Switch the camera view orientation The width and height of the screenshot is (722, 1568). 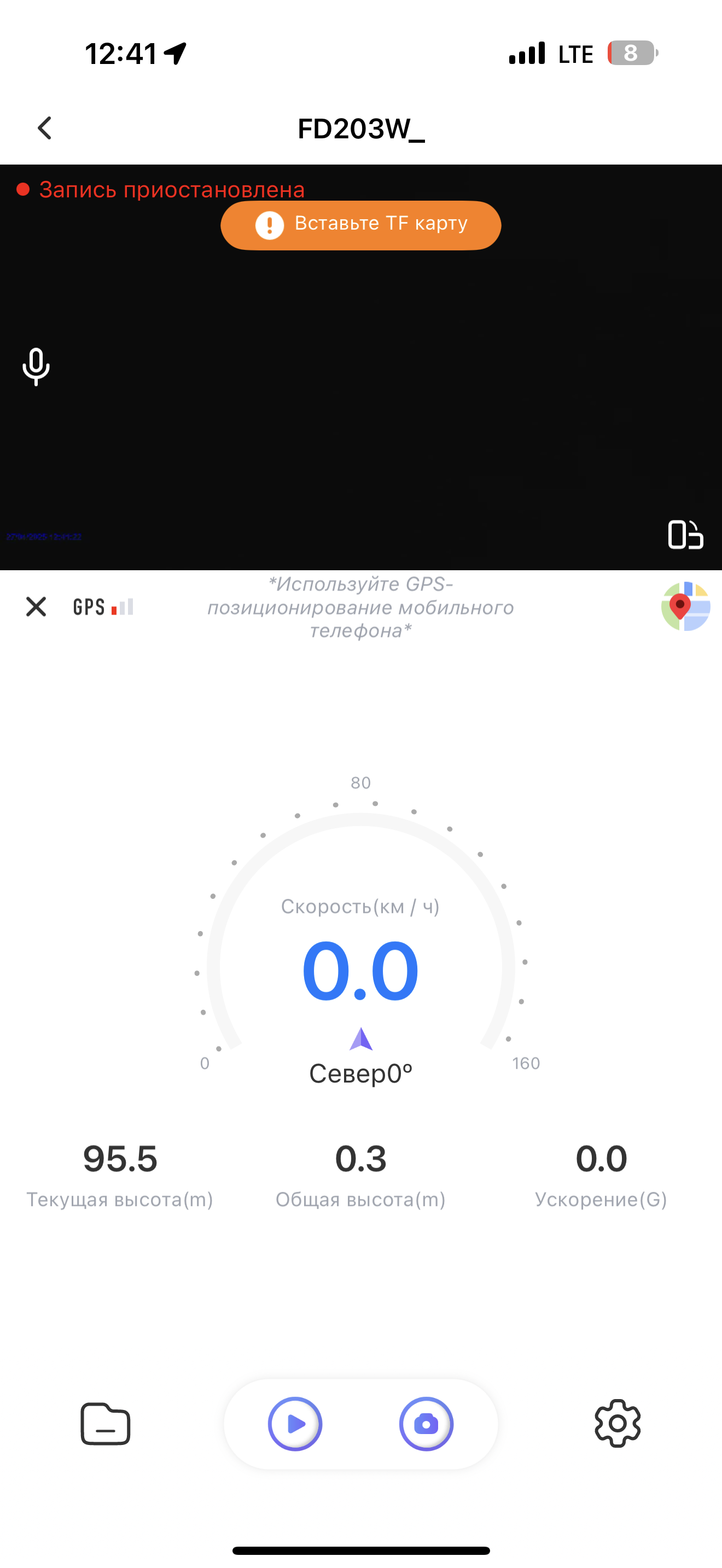[685, 535]
